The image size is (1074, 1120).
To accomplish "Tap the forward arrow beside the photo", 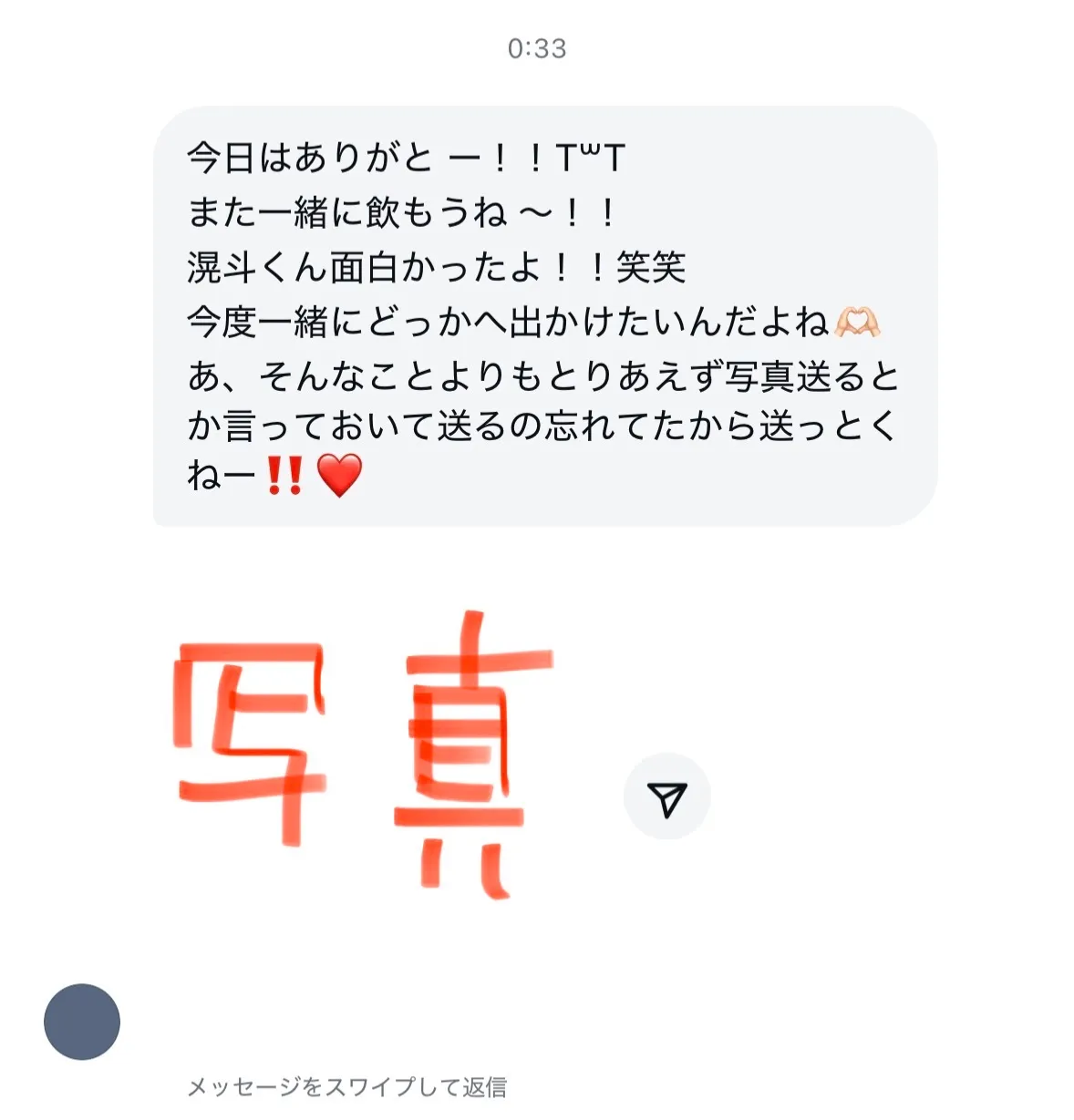I will (x=666, y=796).
